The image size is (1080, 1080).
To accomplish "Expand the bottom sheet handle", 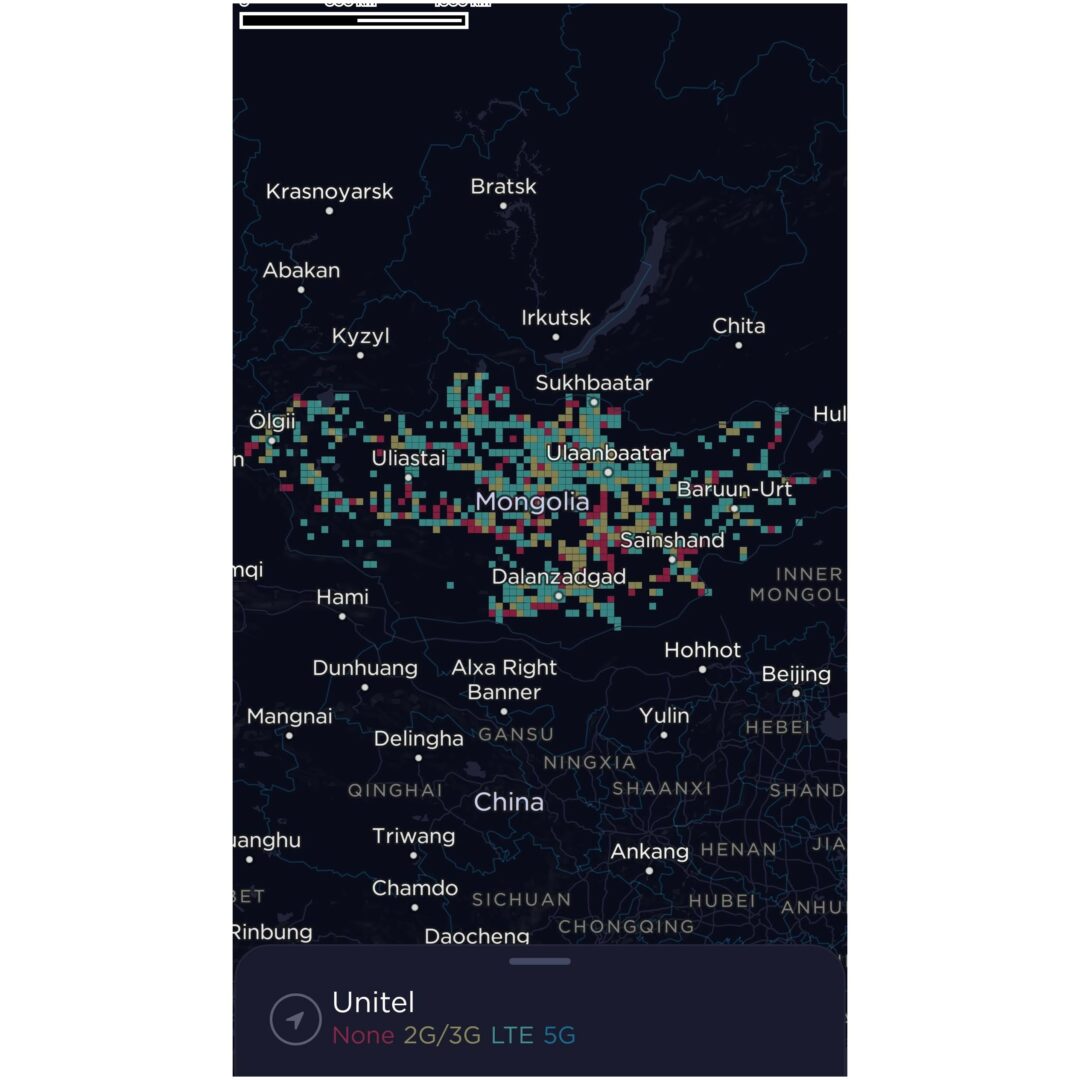I will point(540,962).
